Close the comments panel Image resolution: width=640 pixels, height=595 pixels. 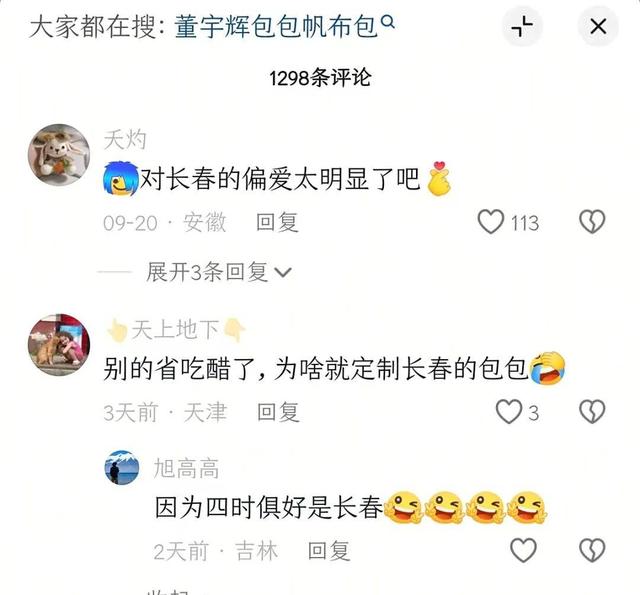click(598, 27)
